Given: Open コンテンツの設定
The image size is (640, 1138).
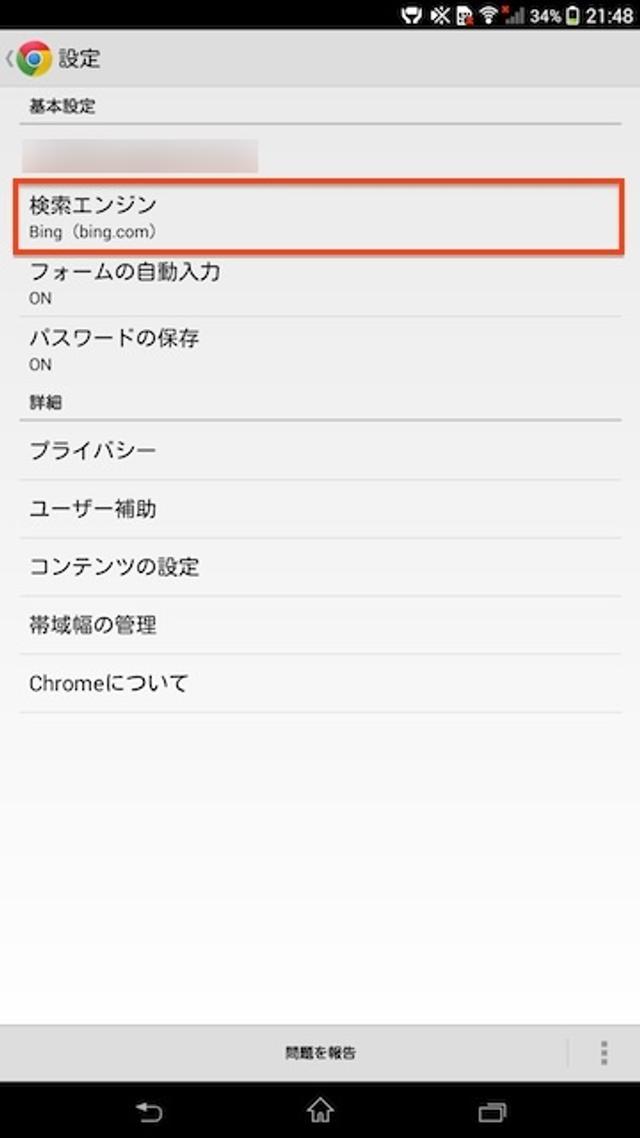Looking at the screenshot, I should (320, 567).
